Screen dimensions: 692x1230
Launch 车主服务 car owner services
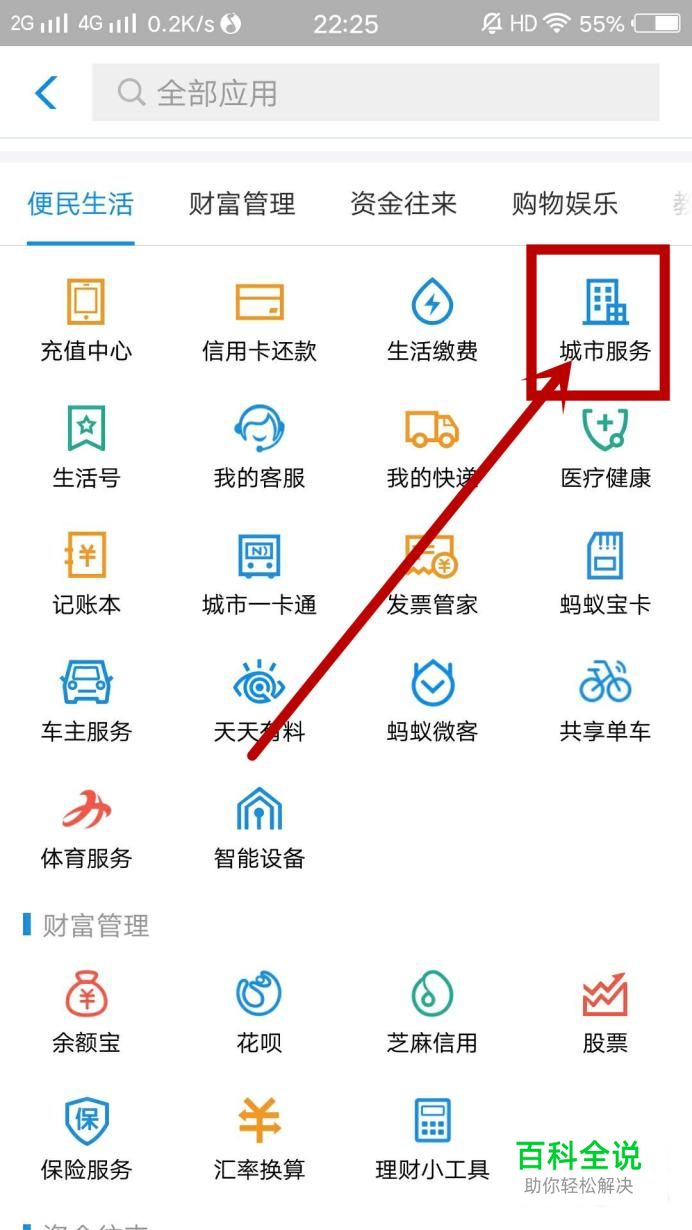pos(86,700)
